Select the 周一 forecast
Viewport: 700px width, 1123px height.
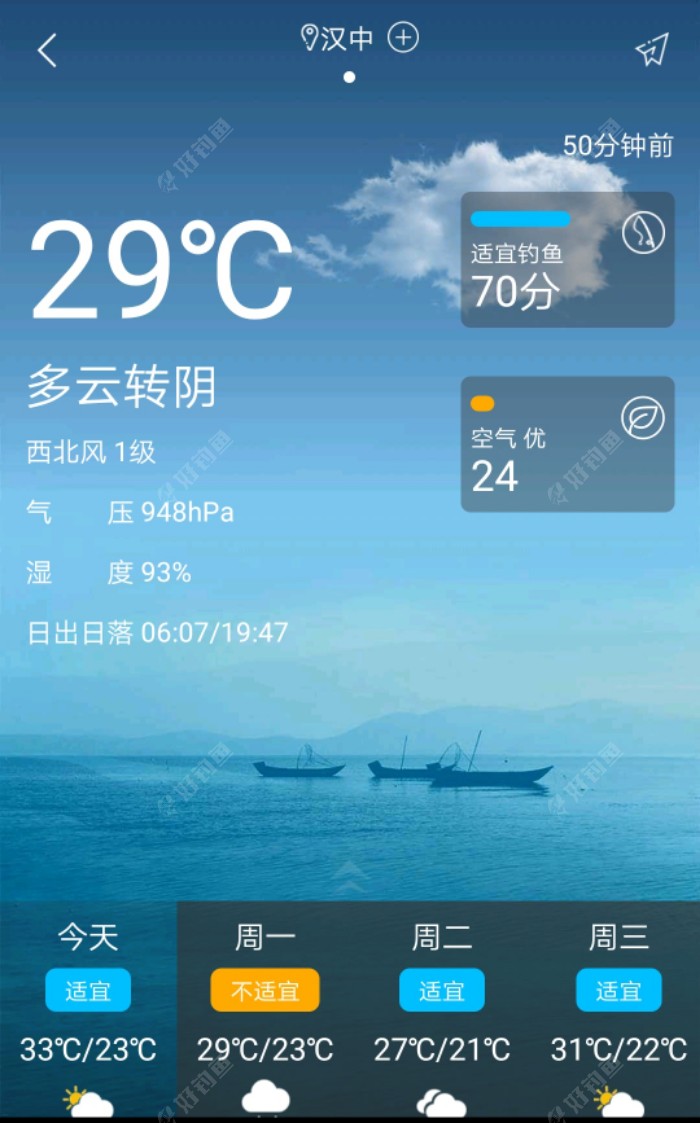tap(265, 1008)
